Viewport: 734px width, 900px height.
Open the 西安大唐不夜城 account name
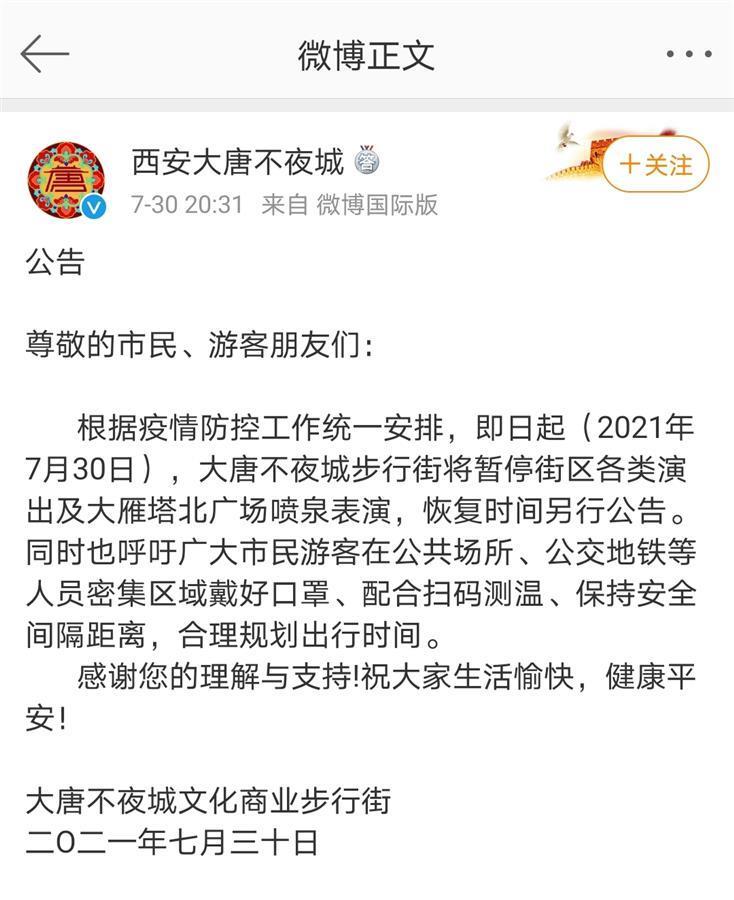pos(237,161)
